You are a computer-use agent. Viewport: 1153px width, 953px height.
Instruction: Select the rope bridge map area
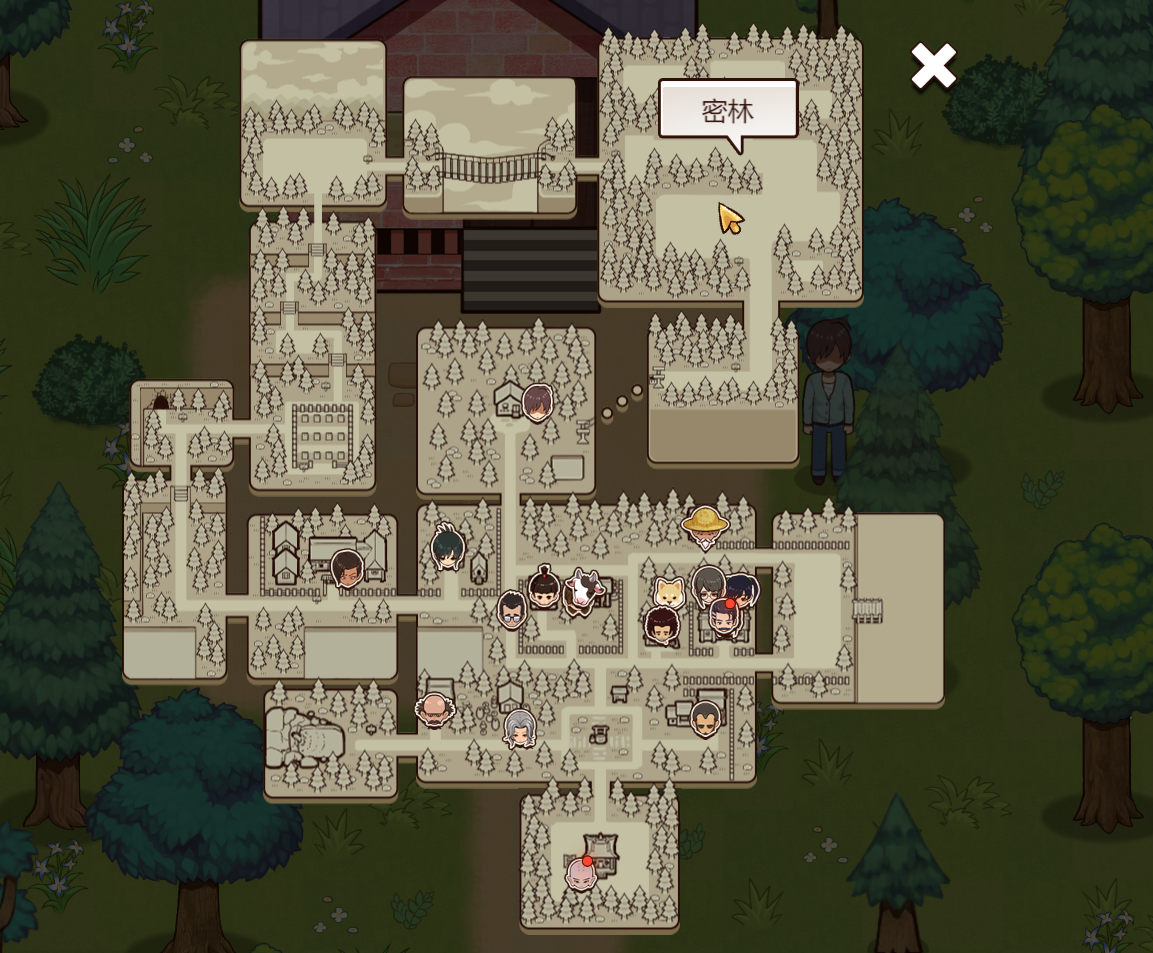click(489, 165)
